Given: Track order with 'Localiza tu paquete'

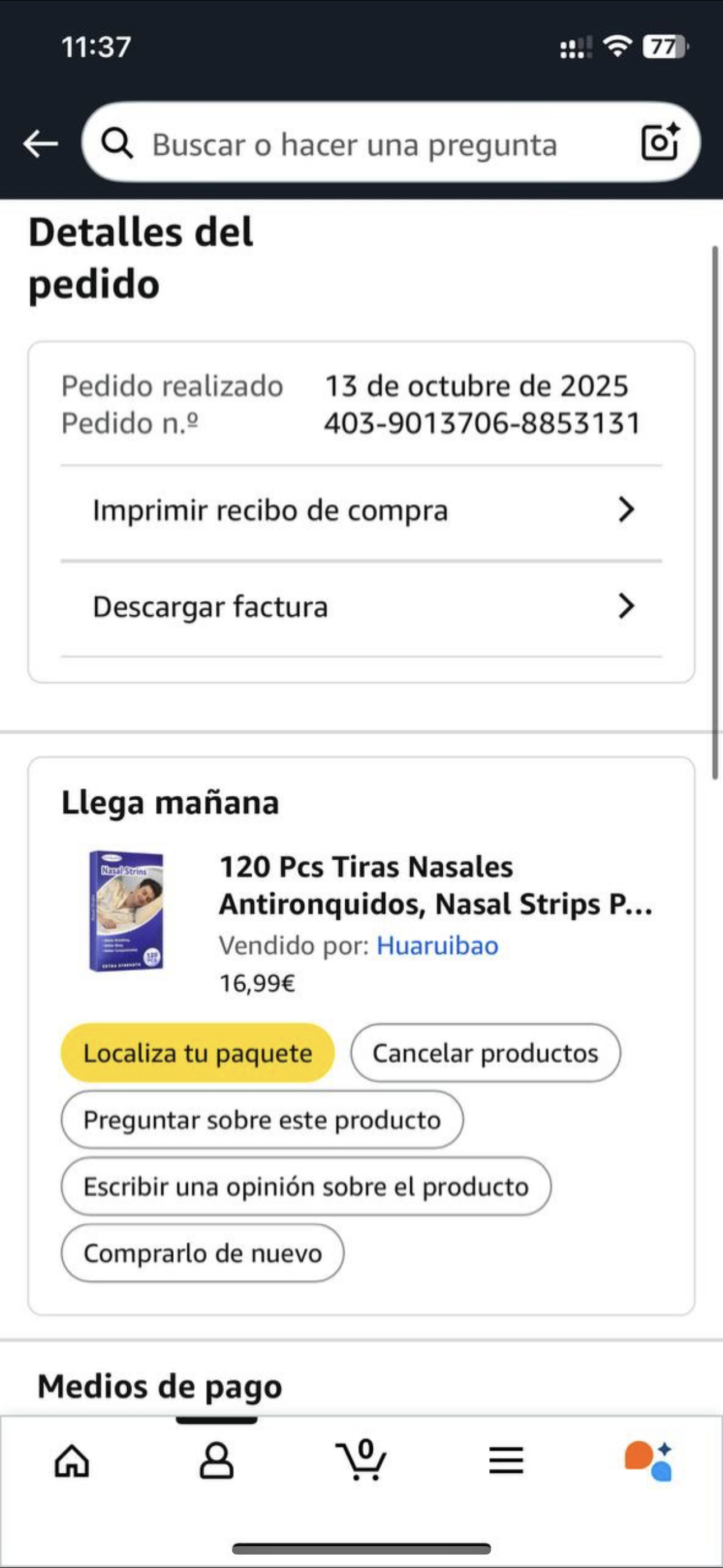Looking at the screenshot, I should [x=197, y=1053].
